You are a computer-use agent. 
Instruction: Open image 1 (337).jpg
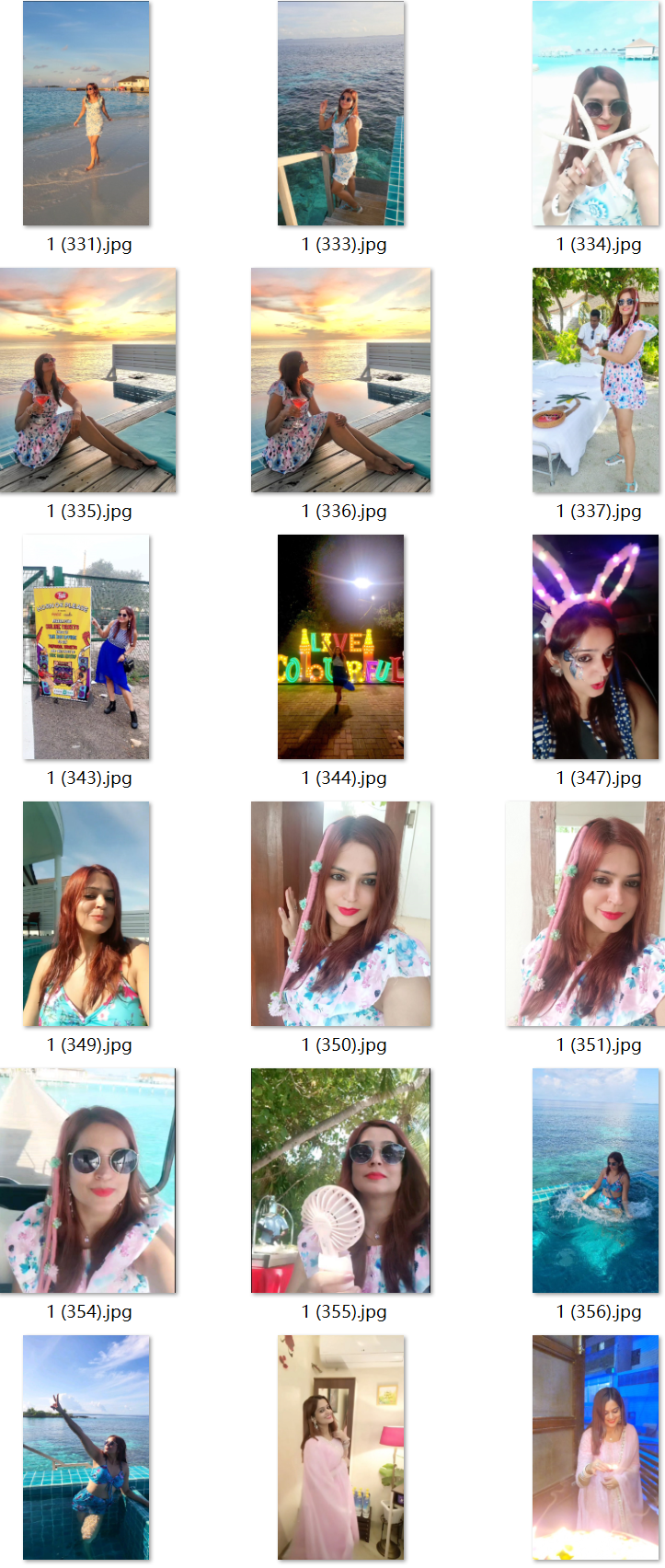point(596,380)
